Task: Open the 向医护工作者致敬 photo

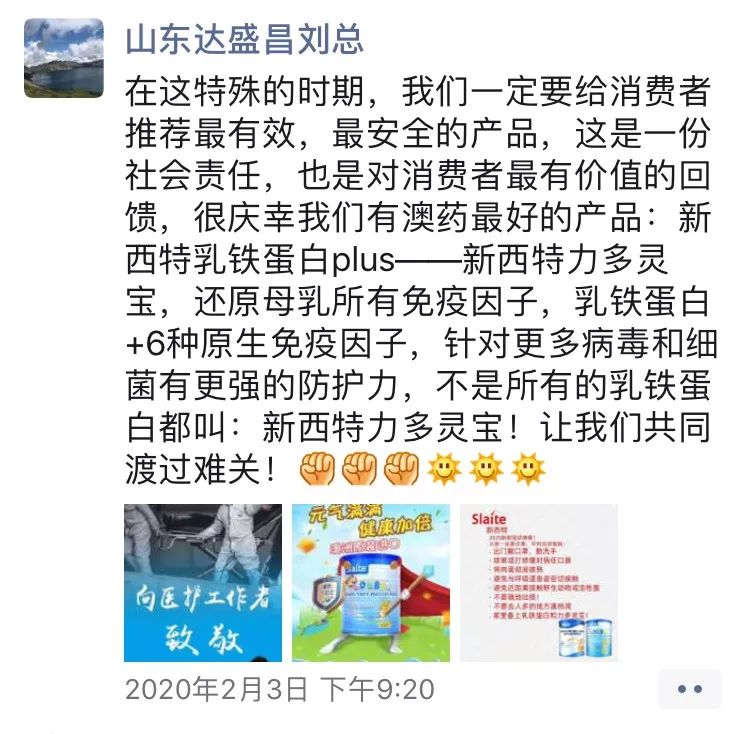Action: tap(203, 583)
